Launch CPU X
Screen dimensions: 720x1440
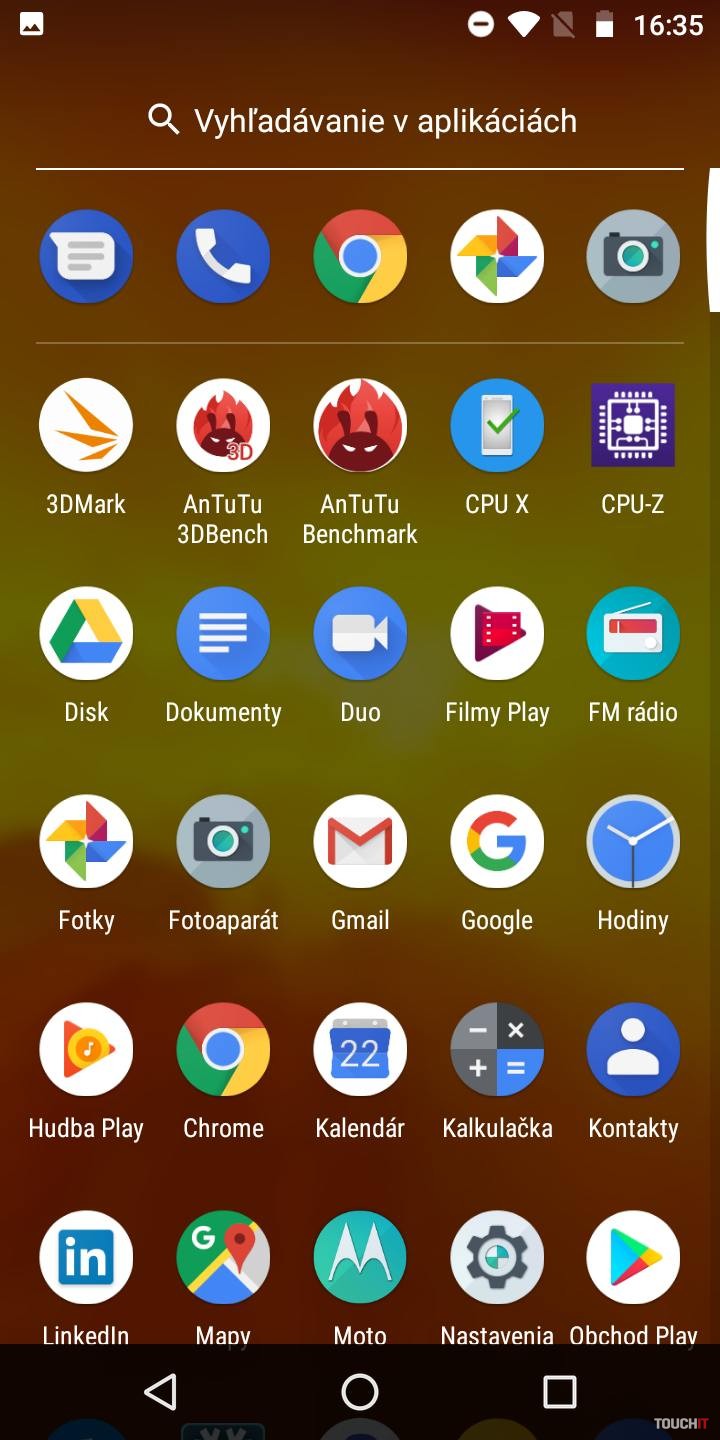click(497, 425)
